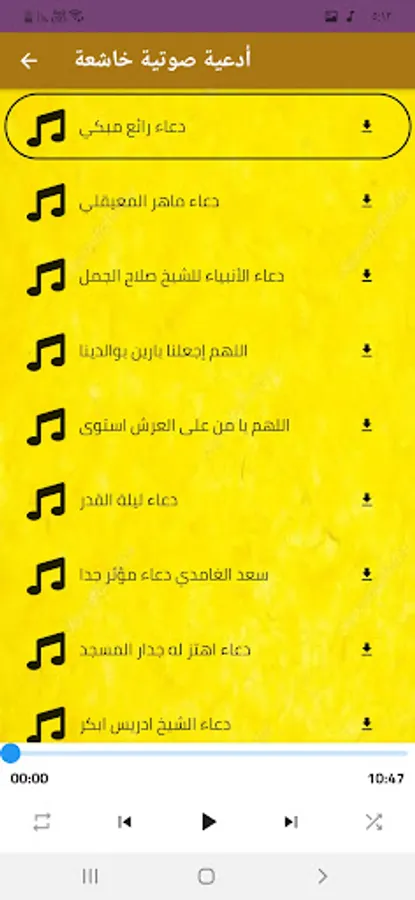415x900 pixels.
Task: Skip to the previous track
Action: point(125,822)
